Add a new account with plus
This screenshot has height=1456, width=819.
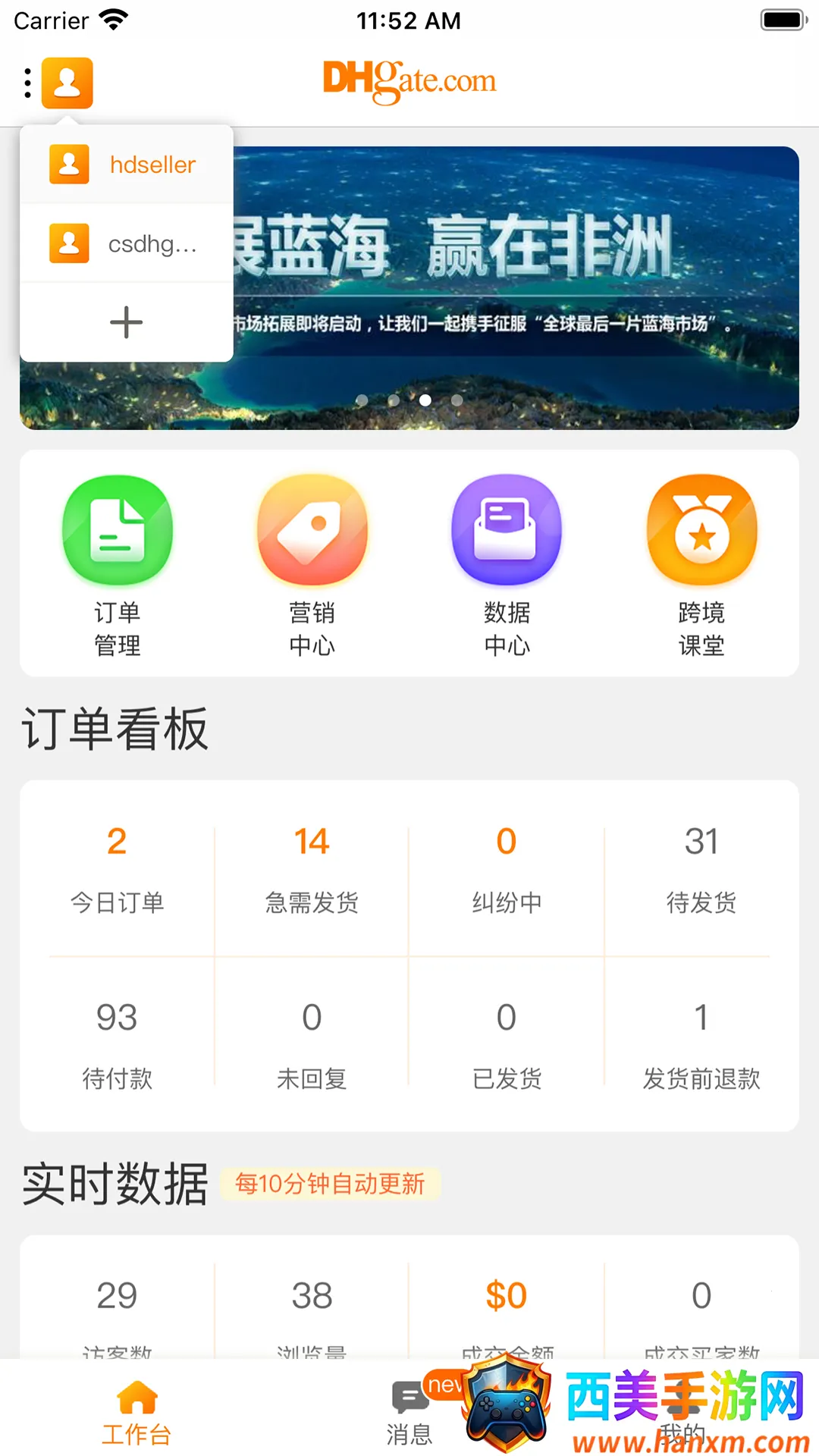click(x=126, y=322)
